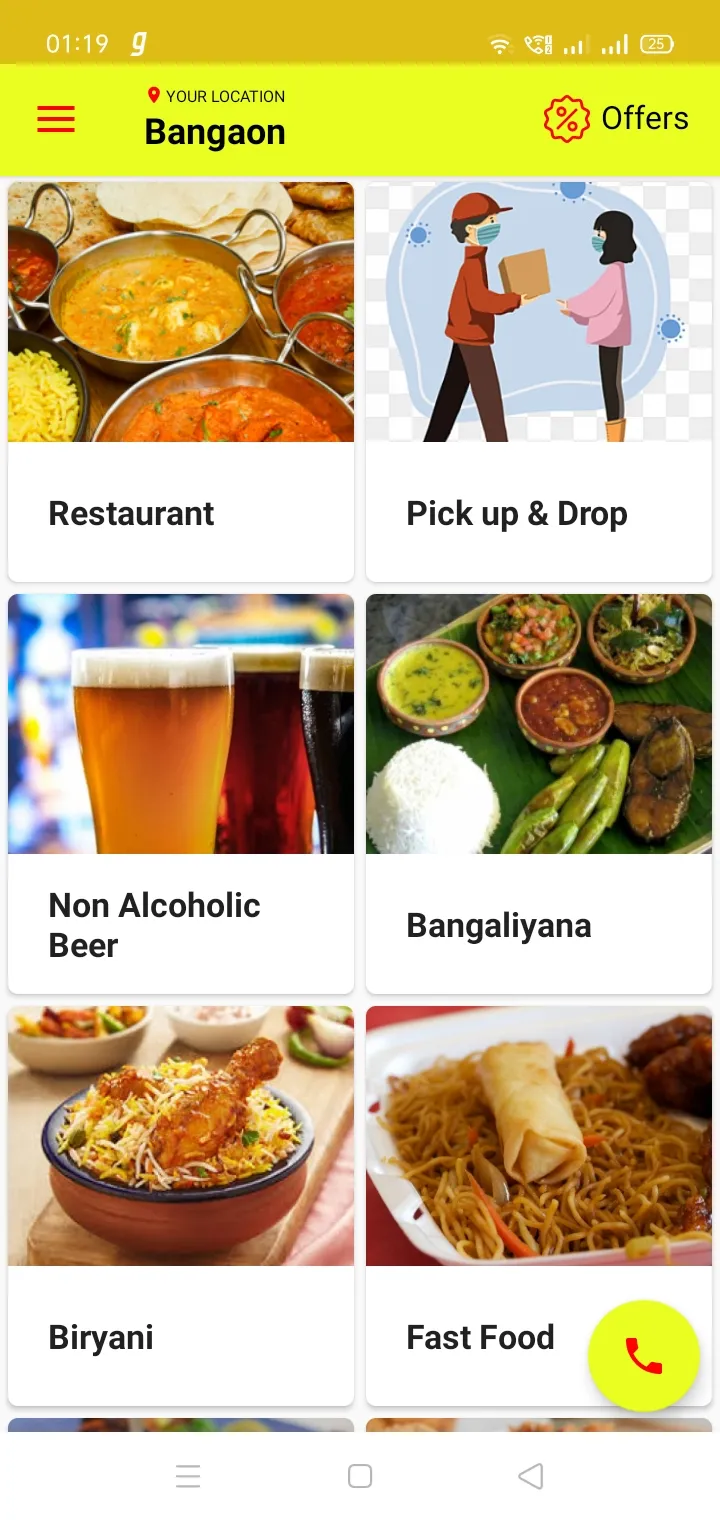This screenshot has width=720, height=1520.
Task: Go to the home screen via system button
Action: coord(360,1476)
